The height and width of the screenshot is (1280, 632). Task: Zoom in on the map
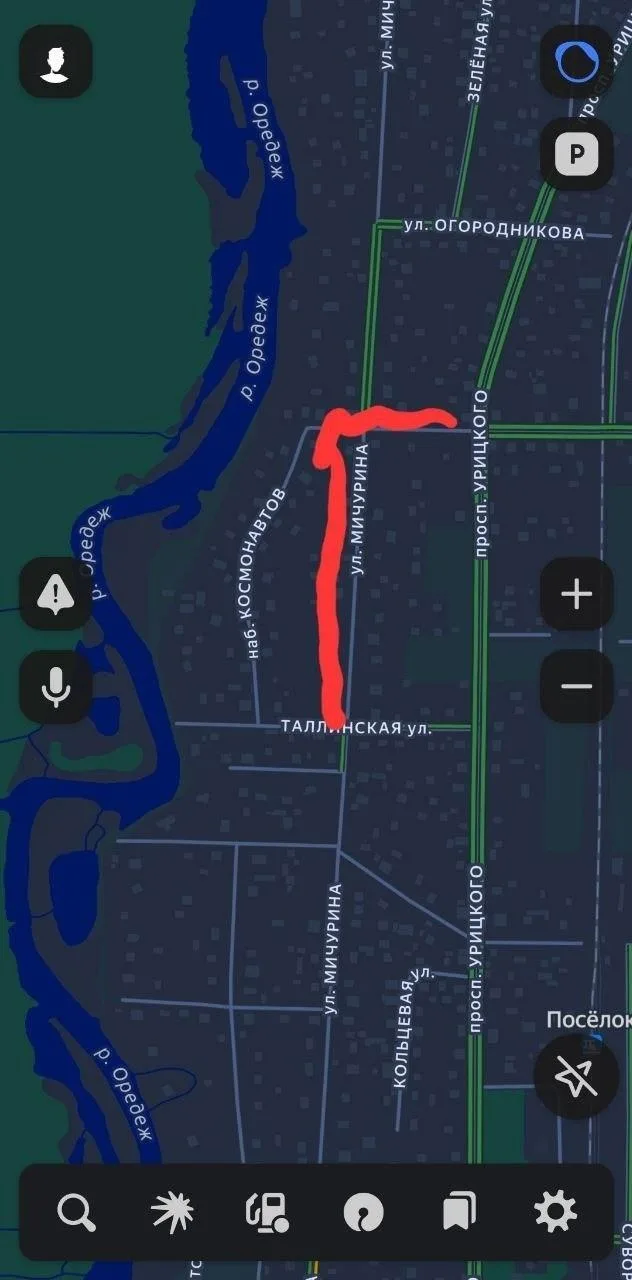[576, 595]
